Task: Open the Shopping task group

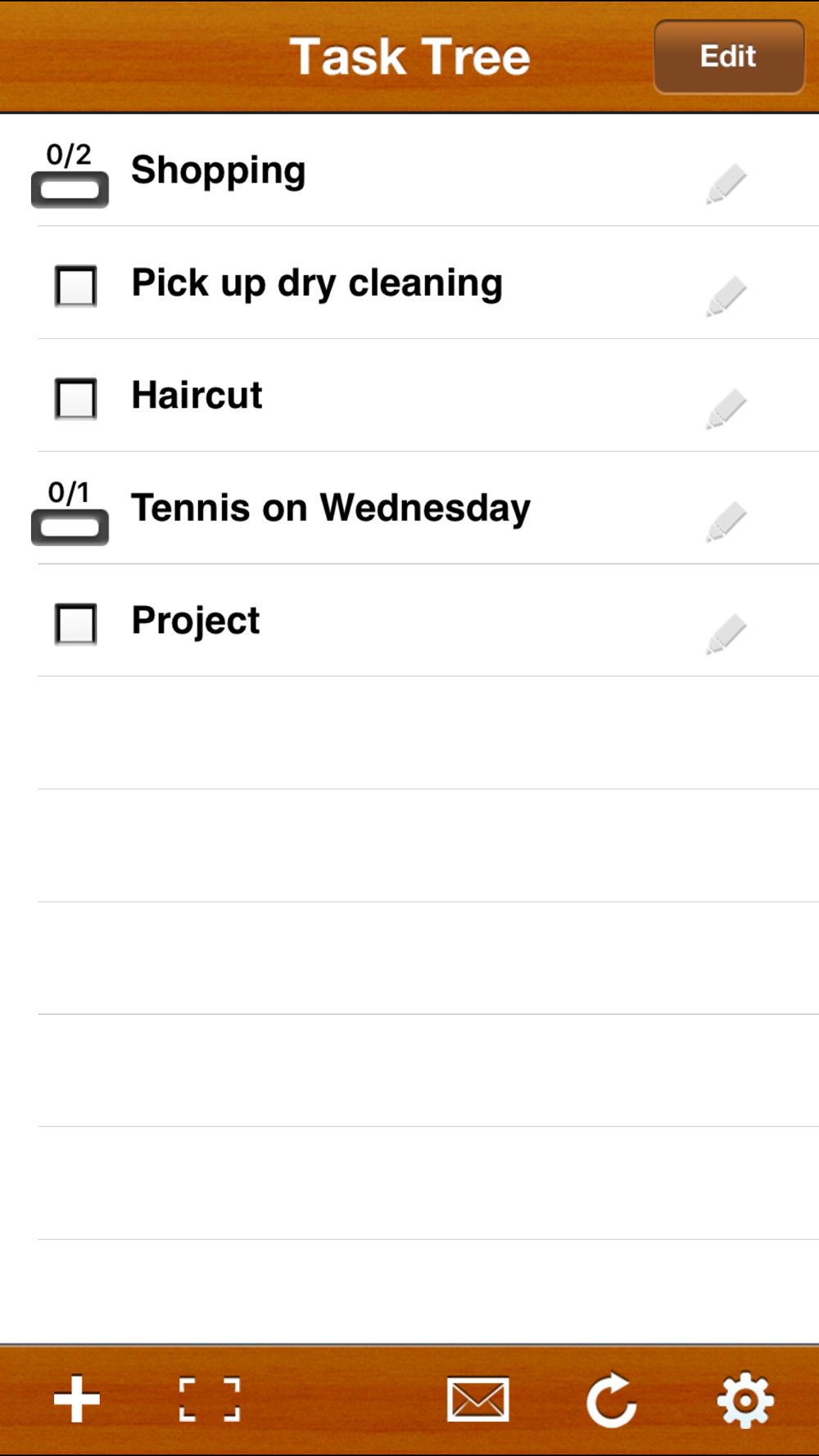Action: [x=218, y=170]
